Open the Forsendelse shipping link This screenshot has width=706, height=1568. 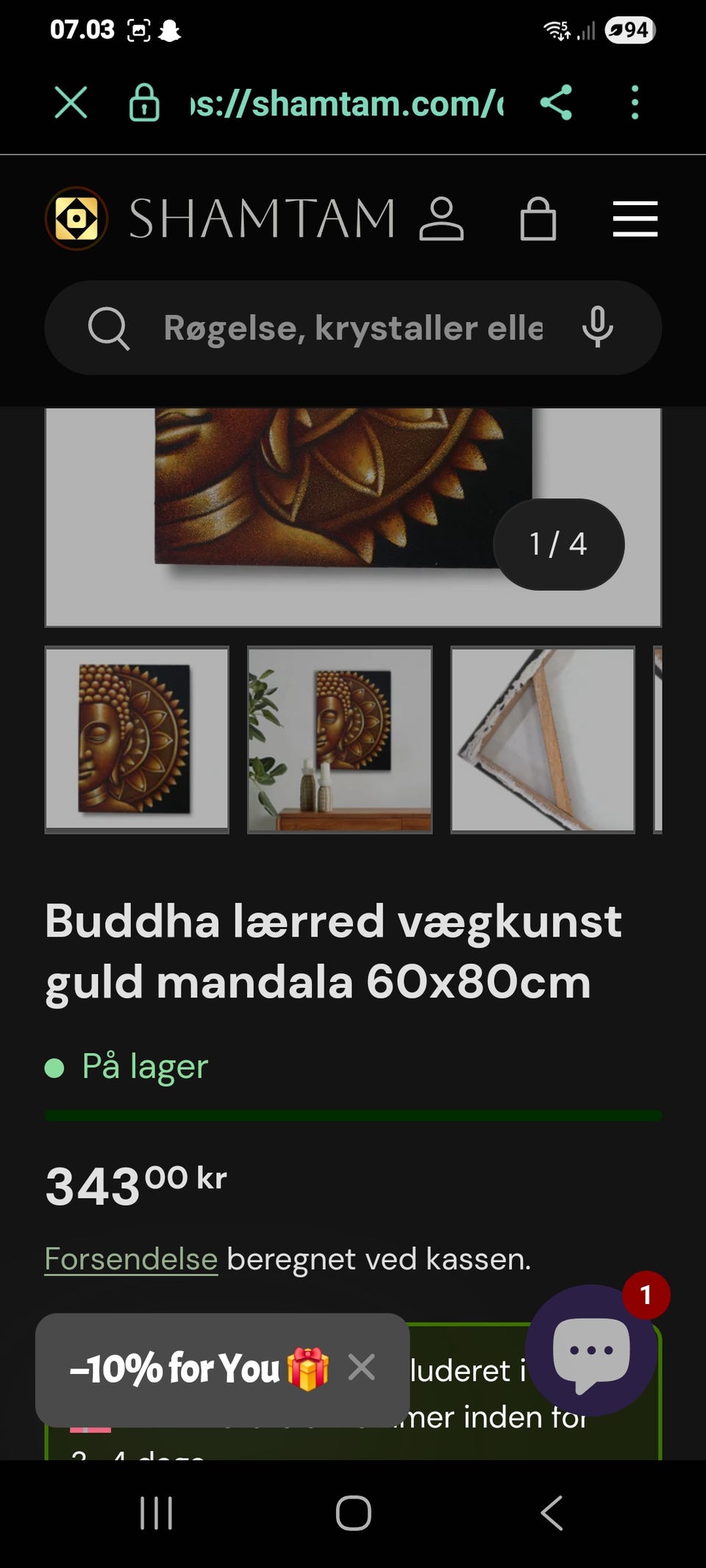pyautogui.click(x=131, y=1259)
